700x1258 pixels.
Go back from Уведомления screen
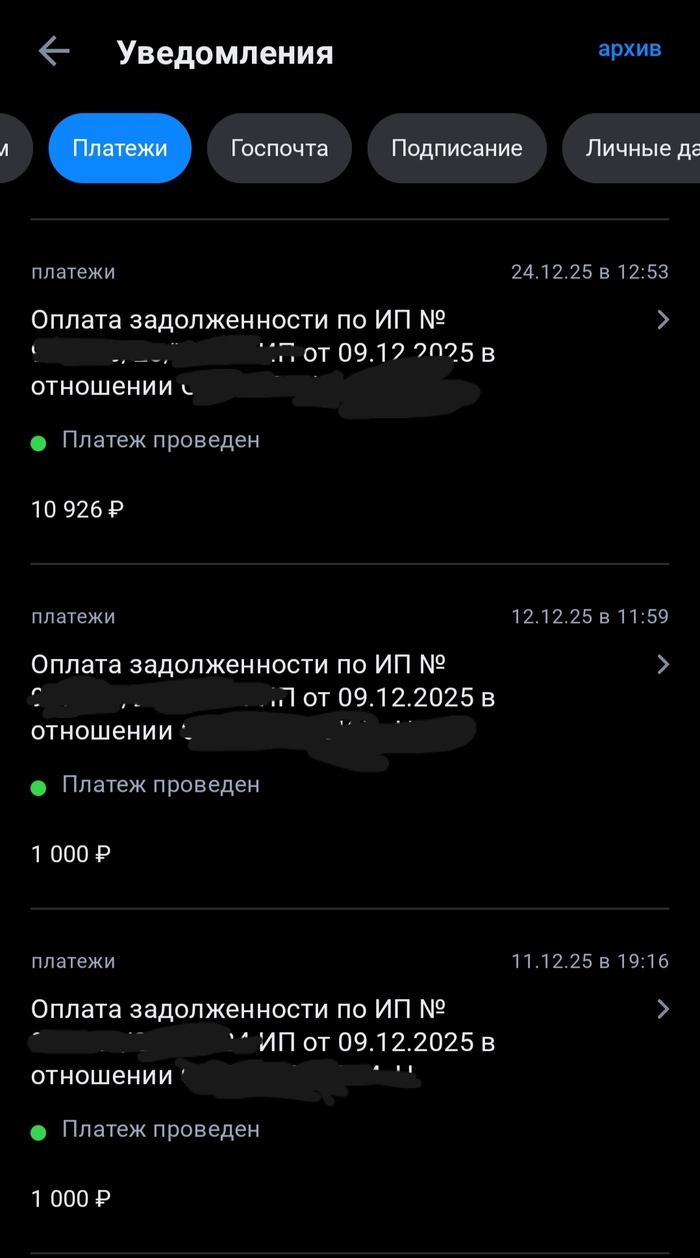click(x=54, y=51)
